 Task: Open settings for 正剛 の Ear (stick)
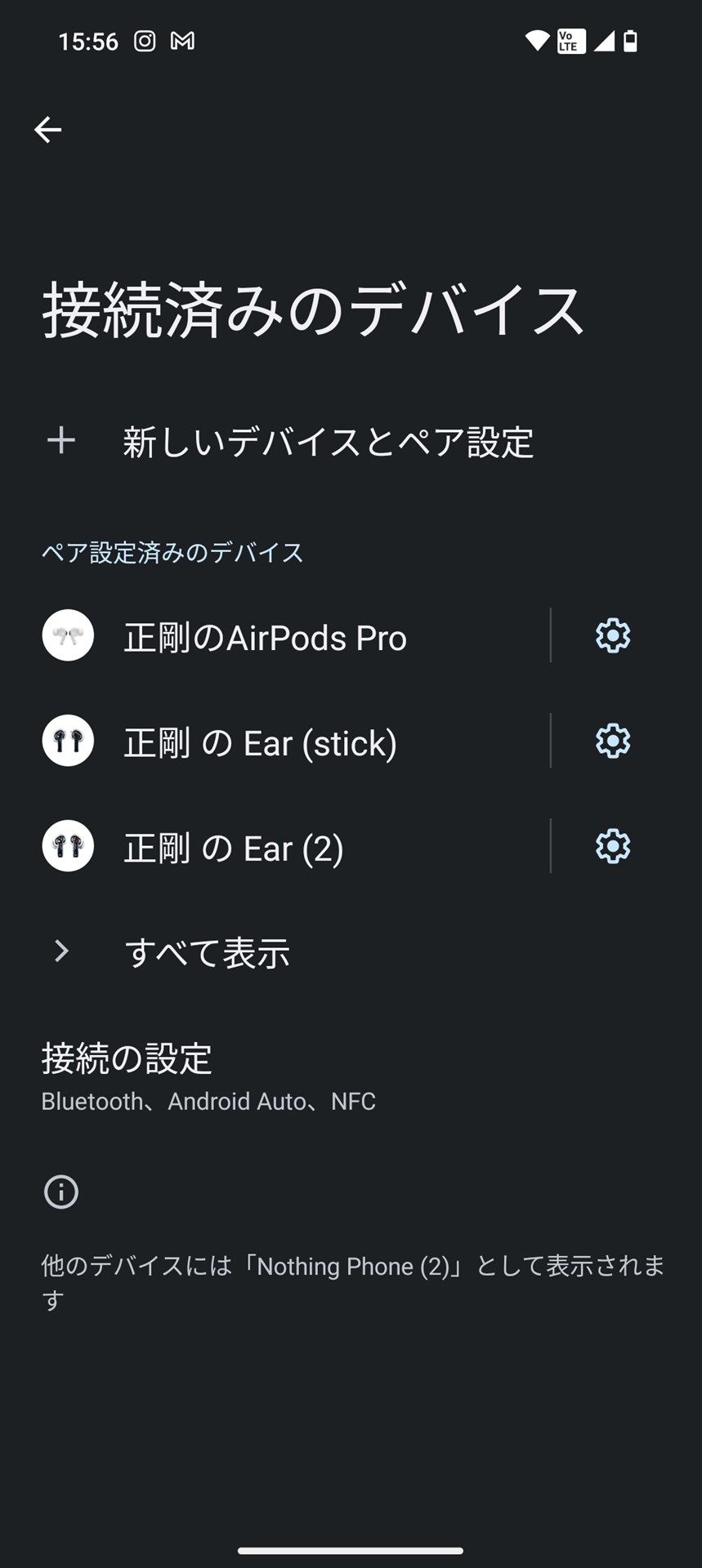click(611, 741)
